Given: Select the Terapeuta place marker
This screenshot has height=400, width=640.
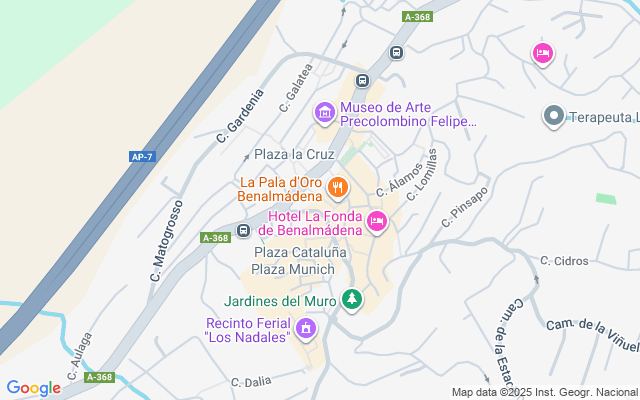Looking at the screenshot, I should tap(553, 117).
